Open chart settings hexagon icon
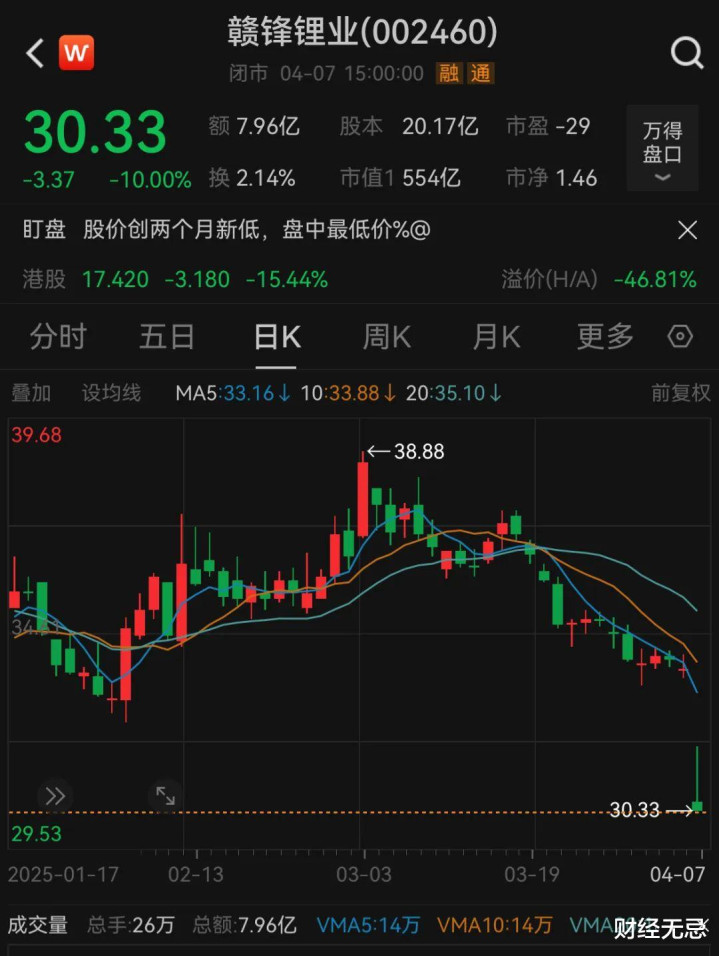This screenshot has width=719, height=956. (x=680, y=337)
